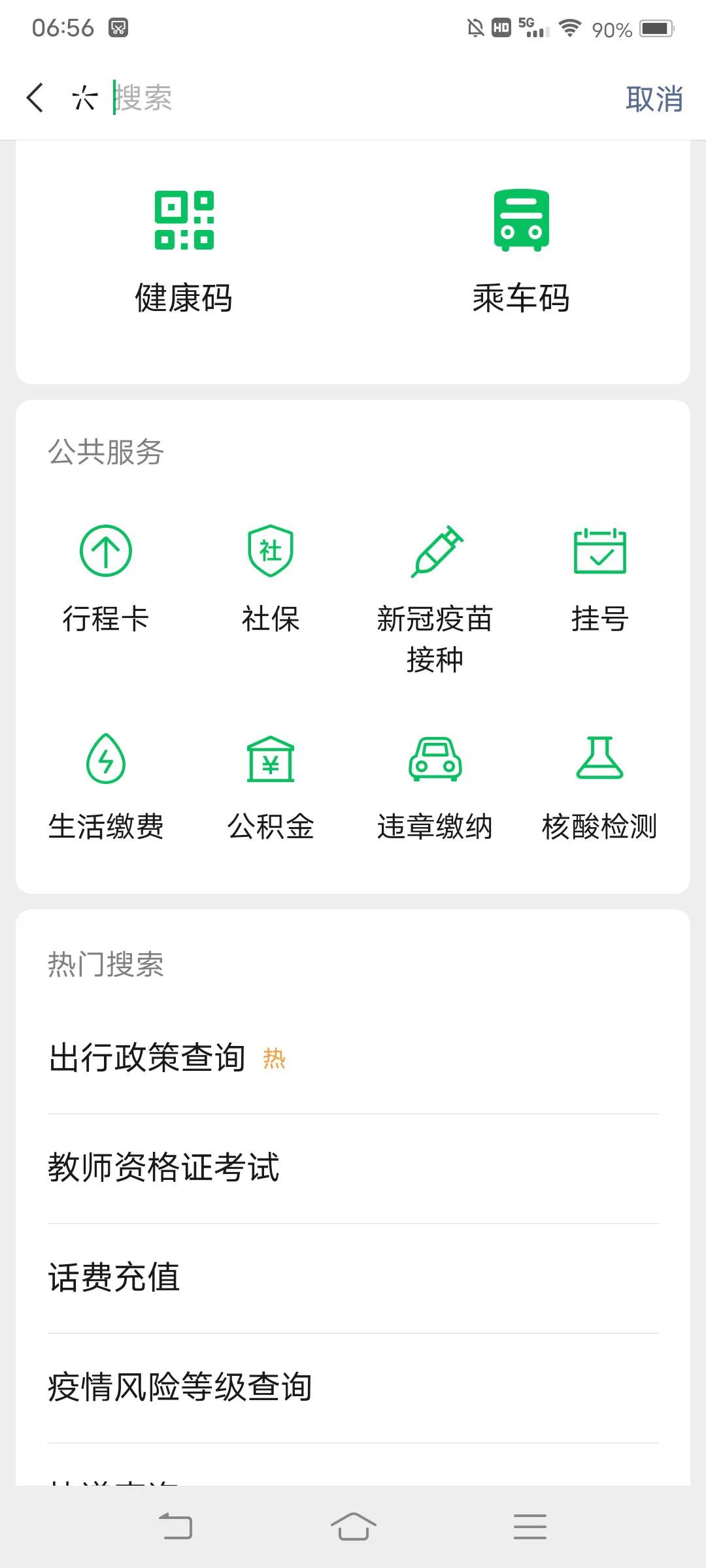Tap the 取消 cancel button
706x1568 pixels.
tap(654, 98)
